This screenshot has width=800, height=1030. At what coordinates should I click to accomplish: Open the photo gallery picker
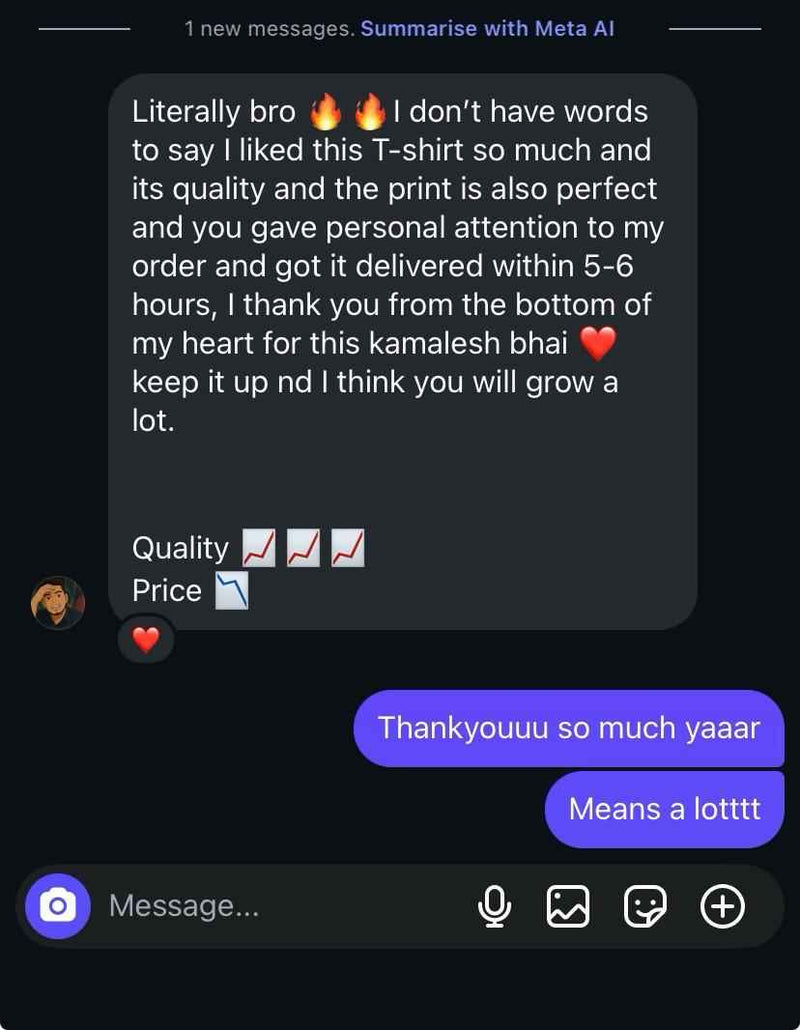tap(568, 906)
